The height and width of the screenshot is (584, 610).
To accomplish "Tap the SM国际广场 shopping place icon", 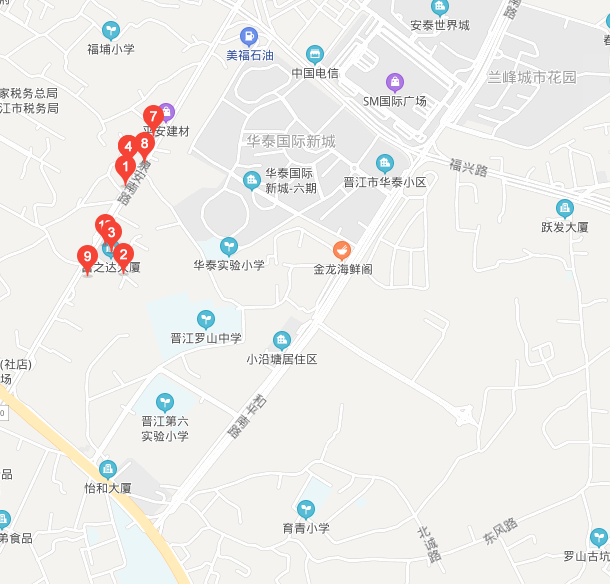I will tap(395, 81).
